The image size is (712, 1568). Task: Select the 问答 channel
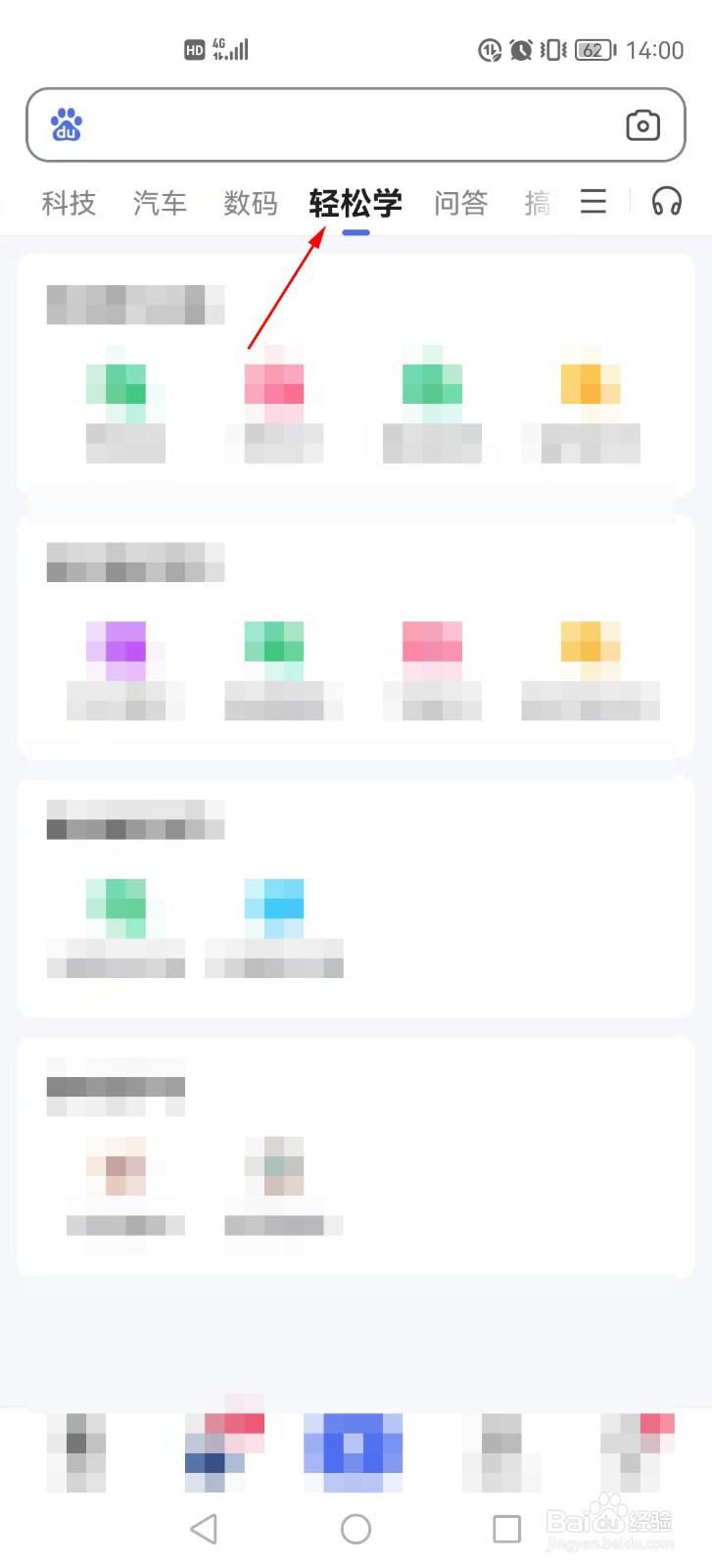pyautogui.click(x=460, y=203)
